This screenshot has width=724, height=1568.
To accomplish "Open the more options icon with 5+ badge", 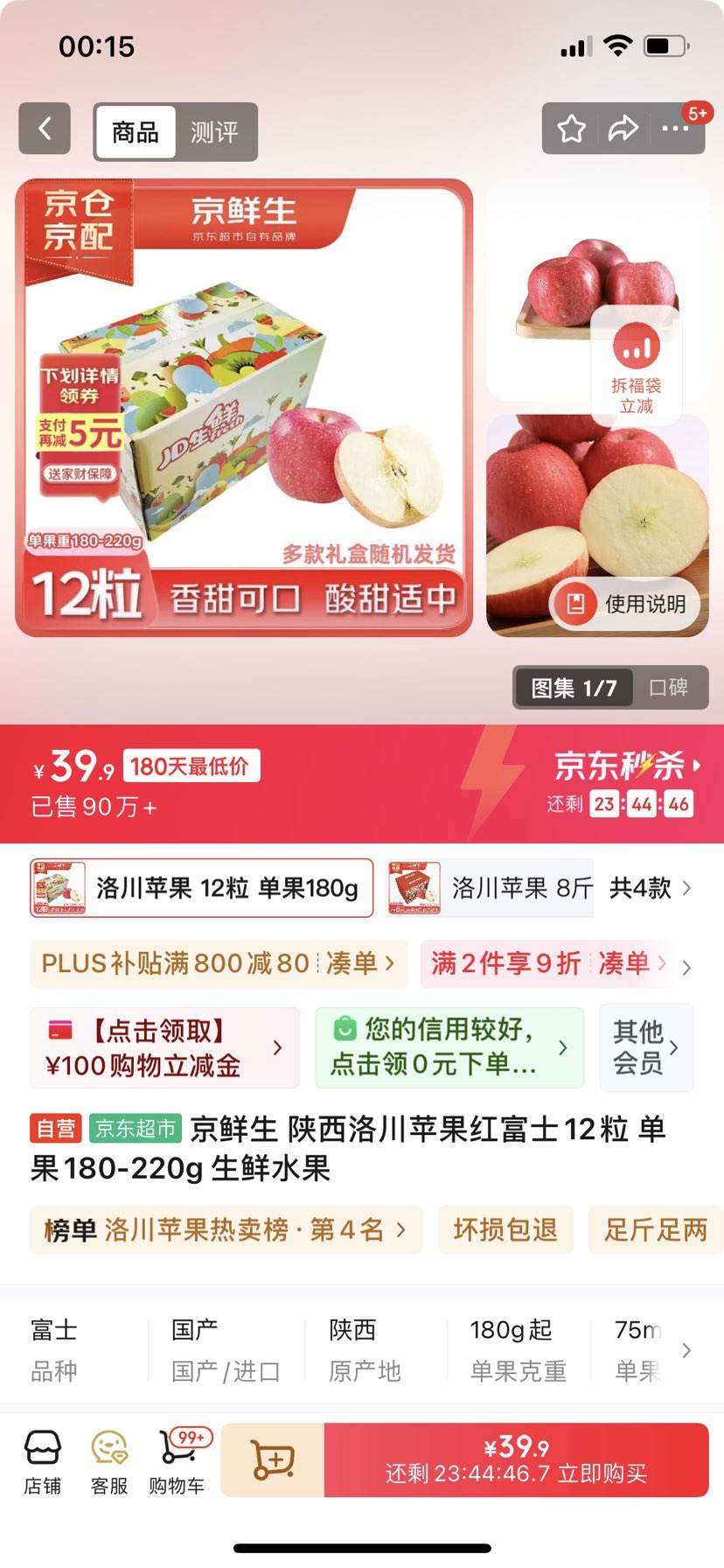I will pos(677,128).
